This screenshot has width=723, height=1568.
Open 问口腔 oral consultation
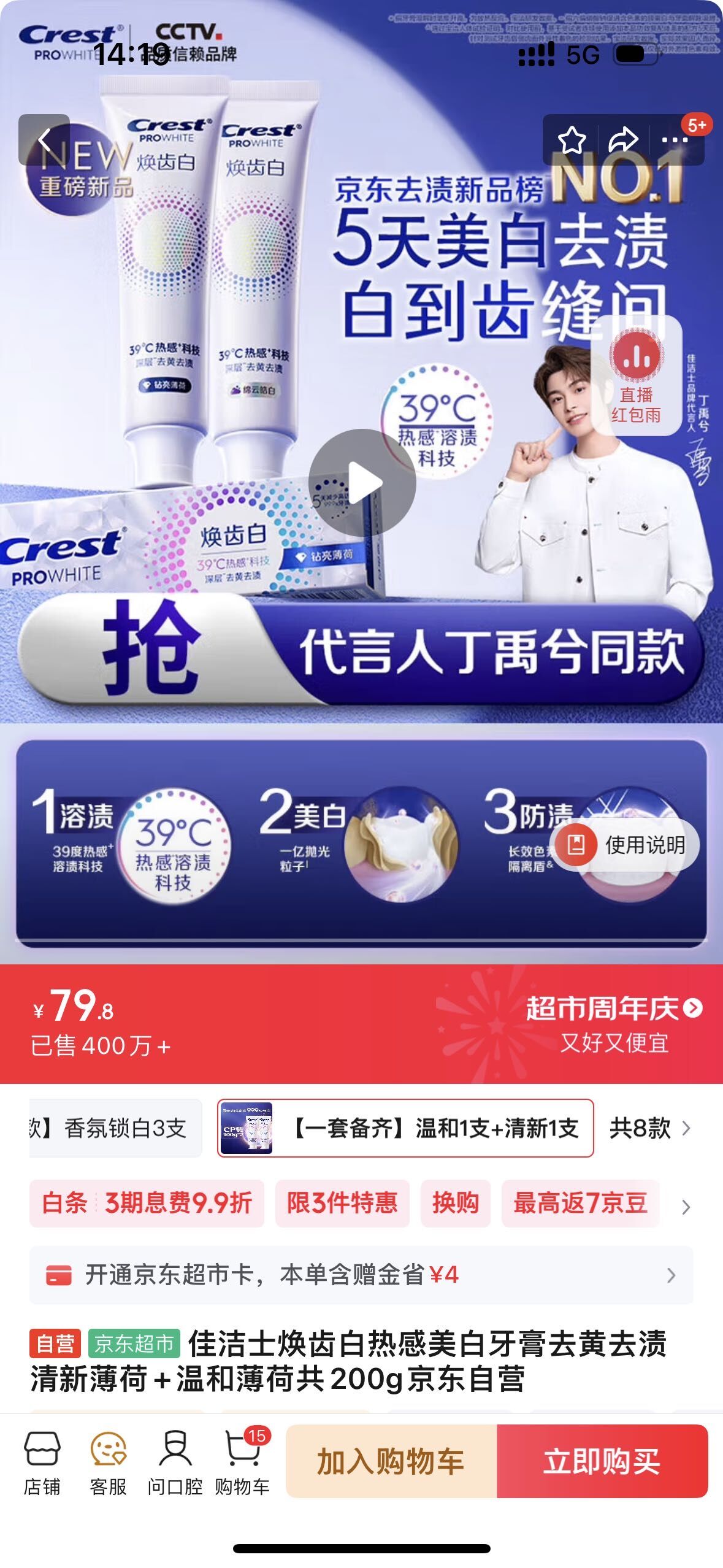(x=175, y=1462)
